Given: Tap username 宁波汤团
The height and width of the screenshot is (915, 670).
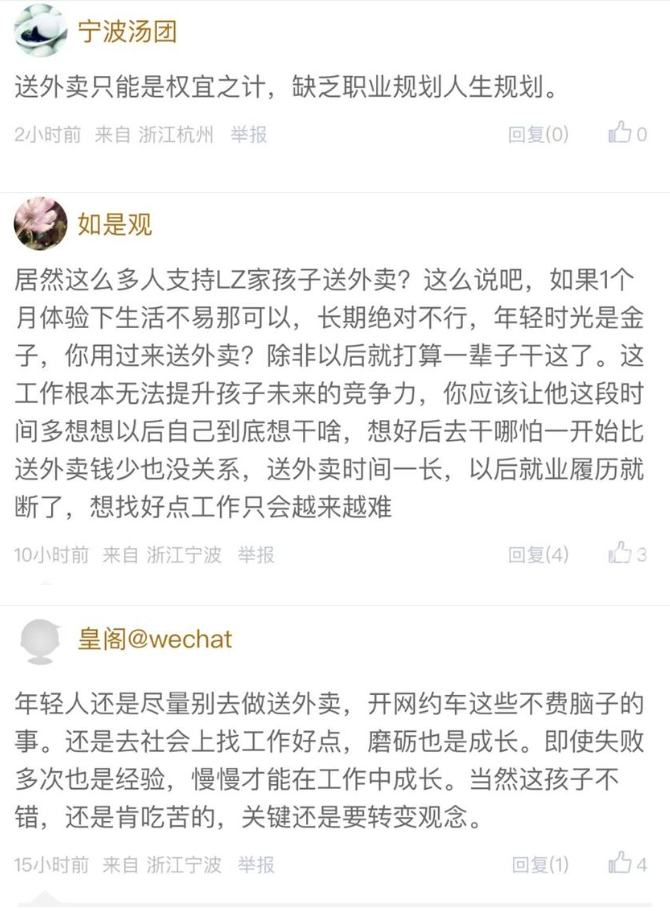Looking at the screenshot, I should [128, 31].
